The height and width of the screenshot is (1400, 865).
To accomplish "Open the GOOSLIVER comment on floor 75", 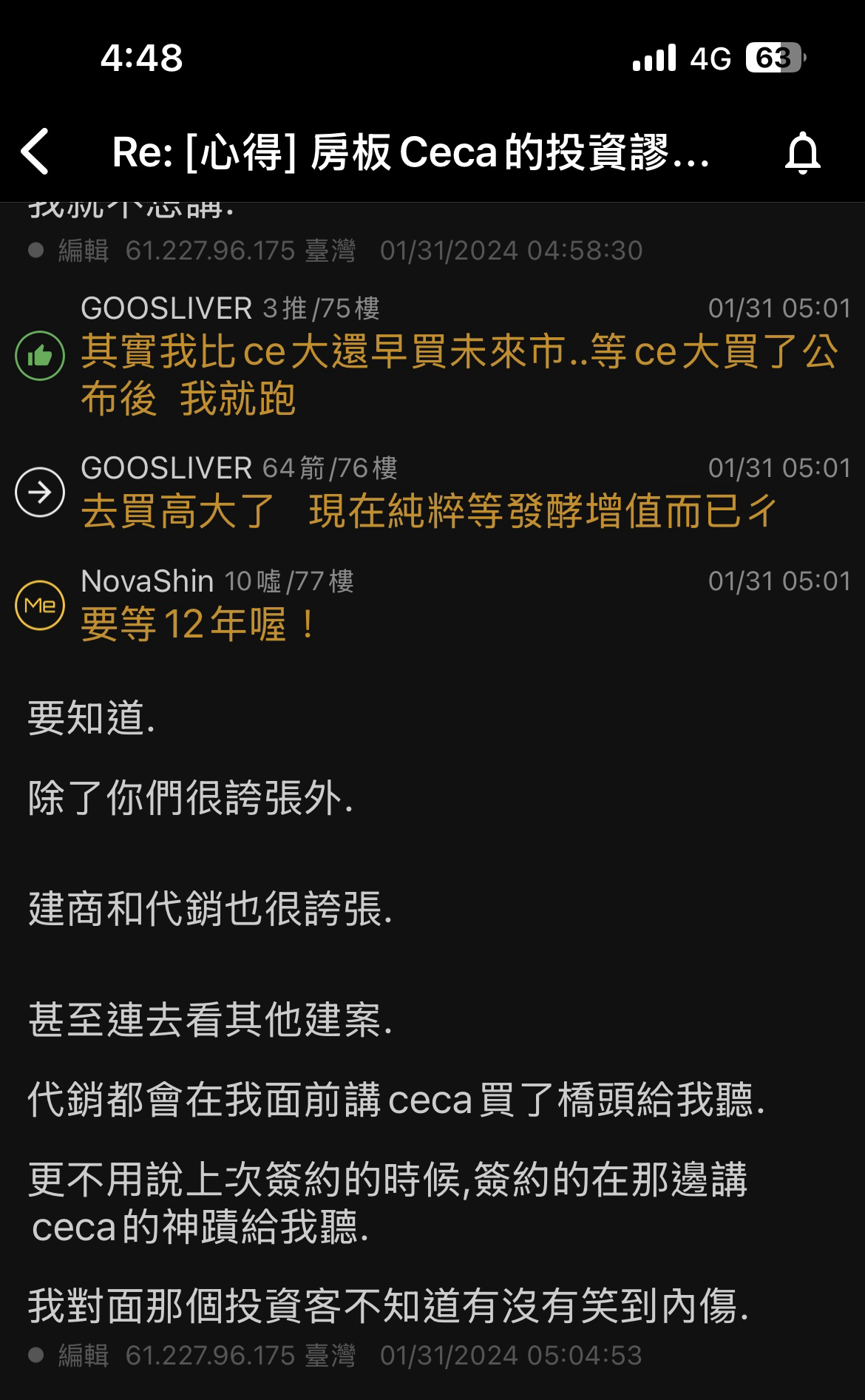I will (x=432, y=356).
